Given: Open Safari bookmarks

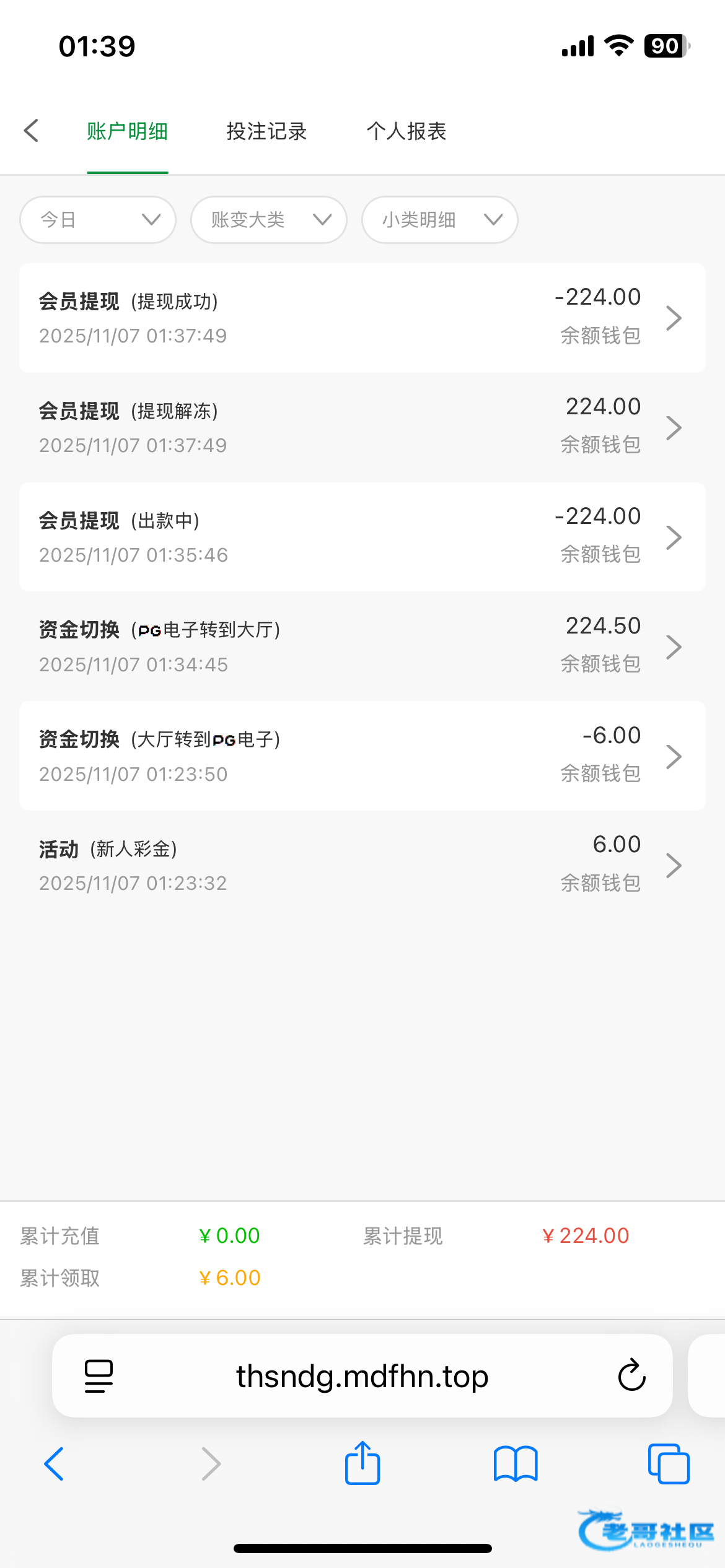Looking at the screenshot, I should click(515, 1464).
